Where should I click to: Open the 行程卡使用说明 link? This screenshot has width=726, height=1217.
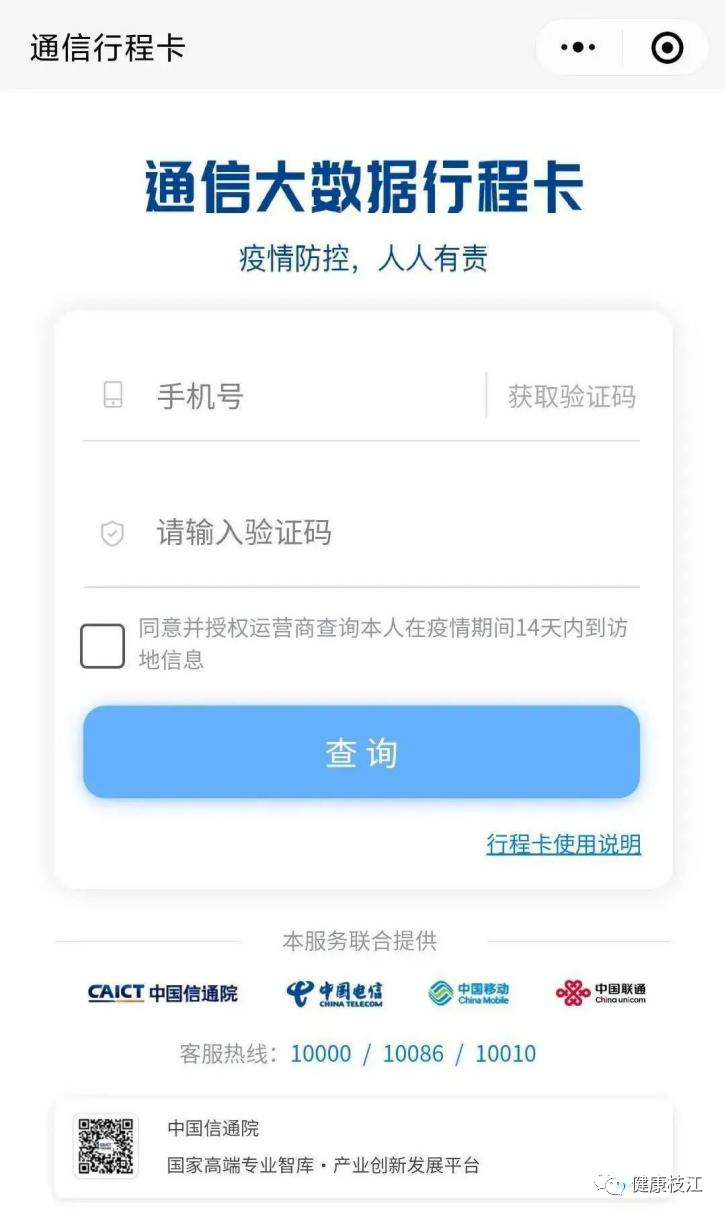564,844
